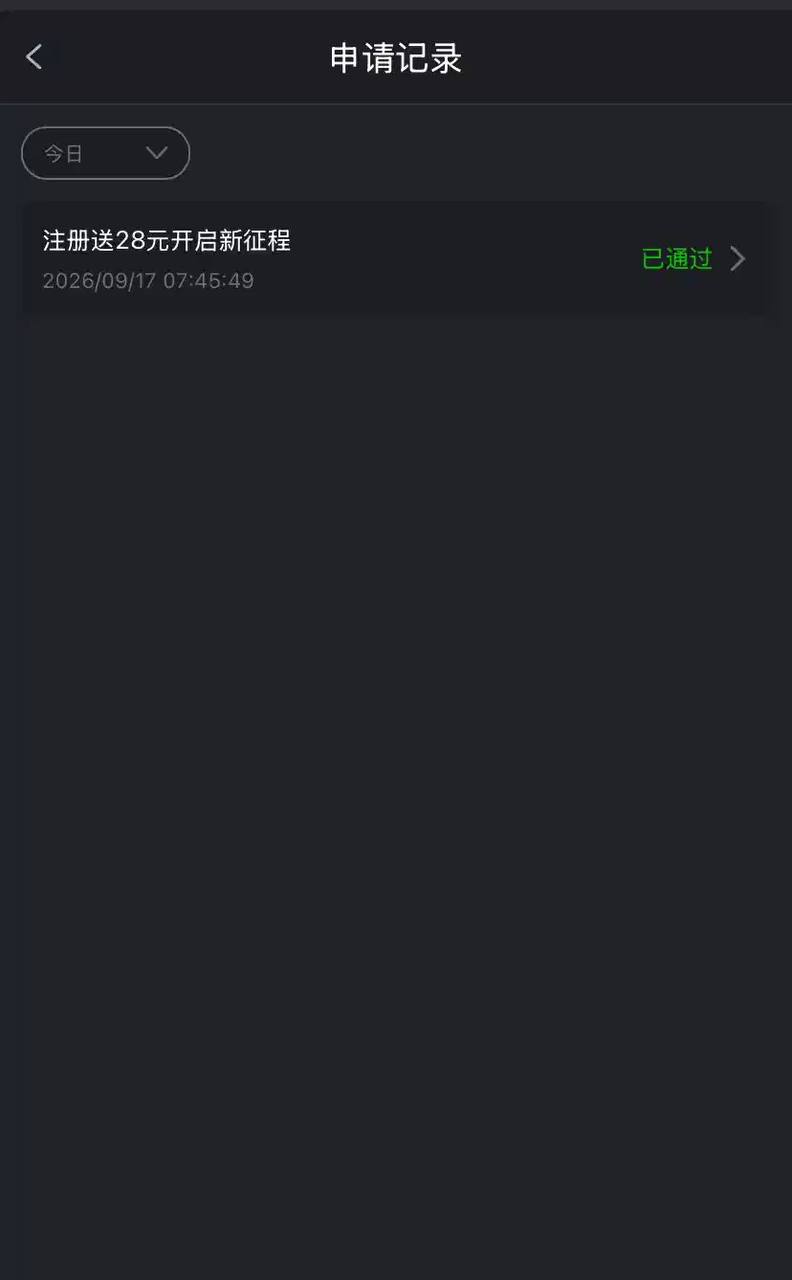The image size is (792, 1280).
Task: Expand the 今日 date filter dropdown
Action: pyautogui.click(x=106, y=153)
